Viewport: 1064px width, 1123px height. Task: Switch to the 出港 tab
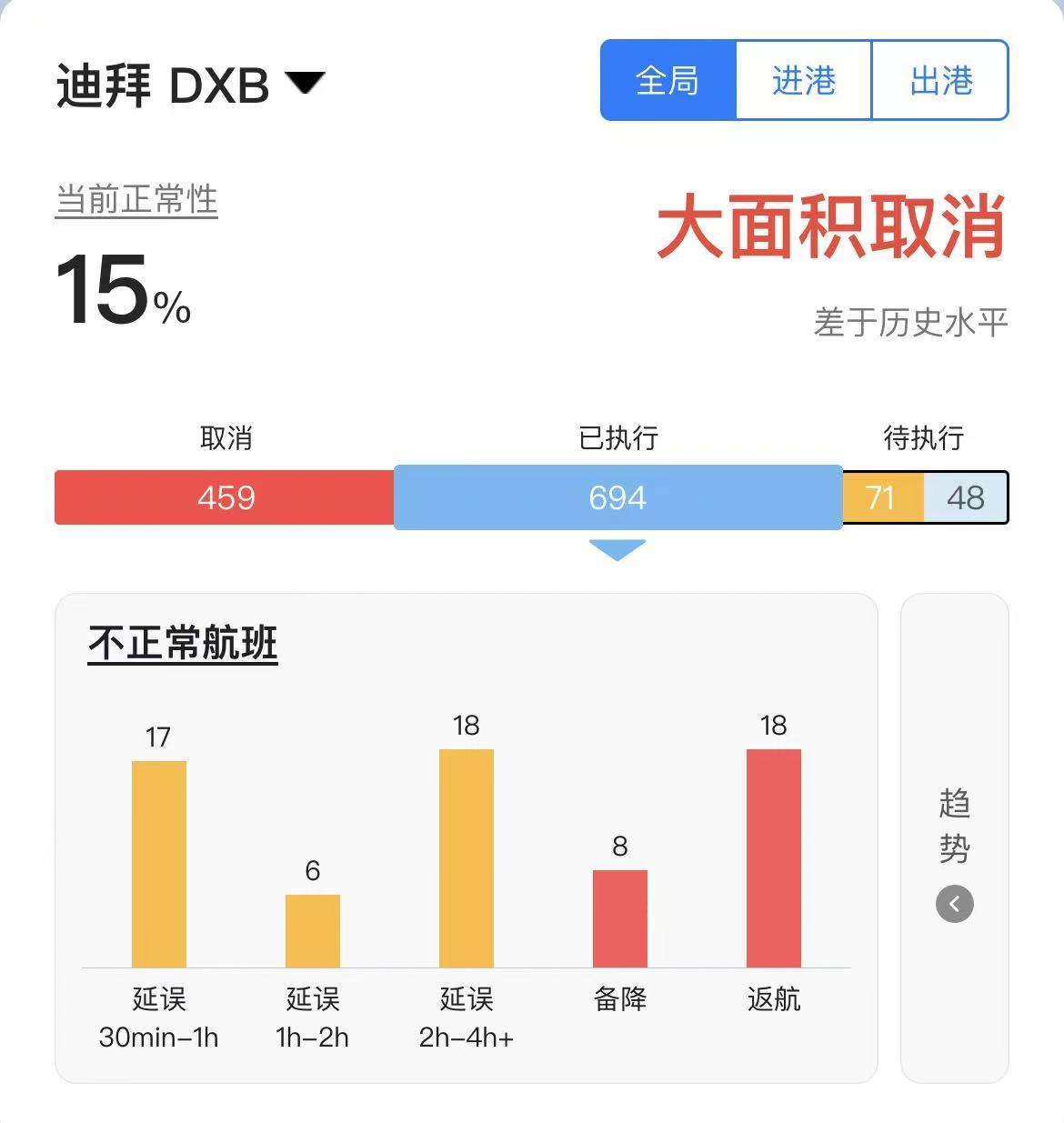coord(940,80)
